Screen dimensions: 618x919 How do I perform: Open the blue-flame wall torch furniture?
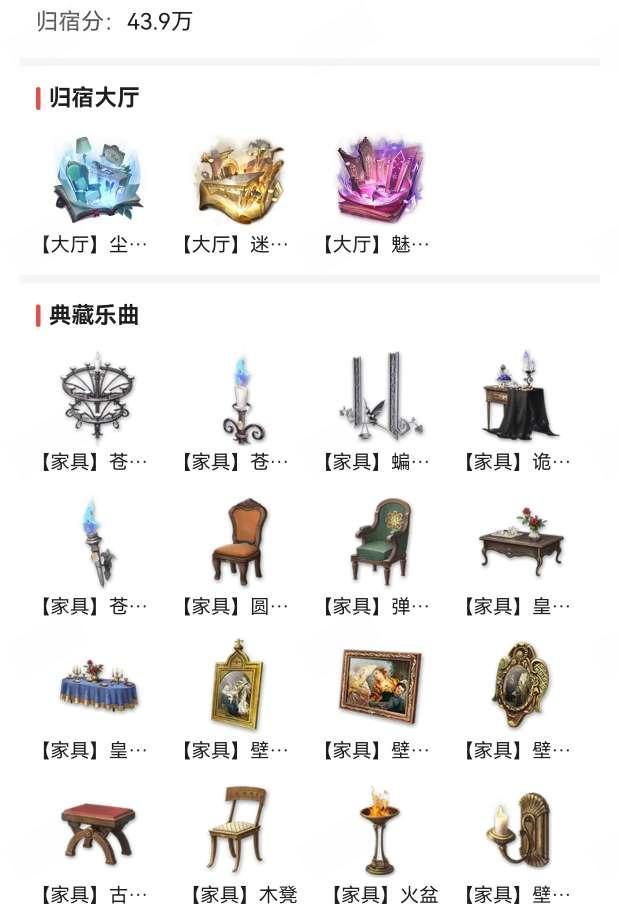[x=97, y=541]
